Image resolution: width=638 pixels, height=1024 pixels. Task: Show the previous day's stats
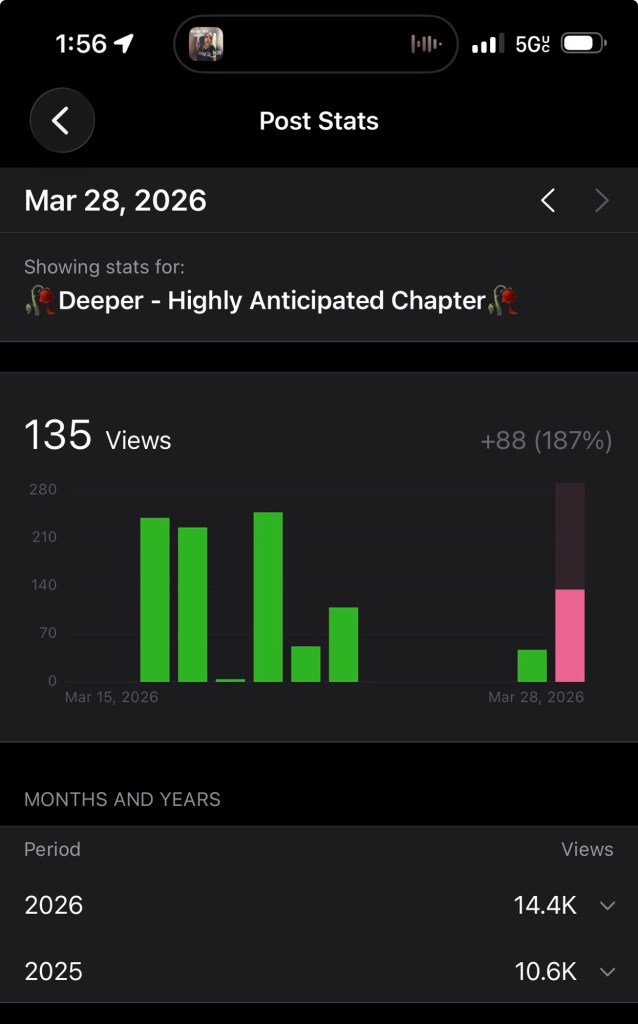(x=548, y=201)
